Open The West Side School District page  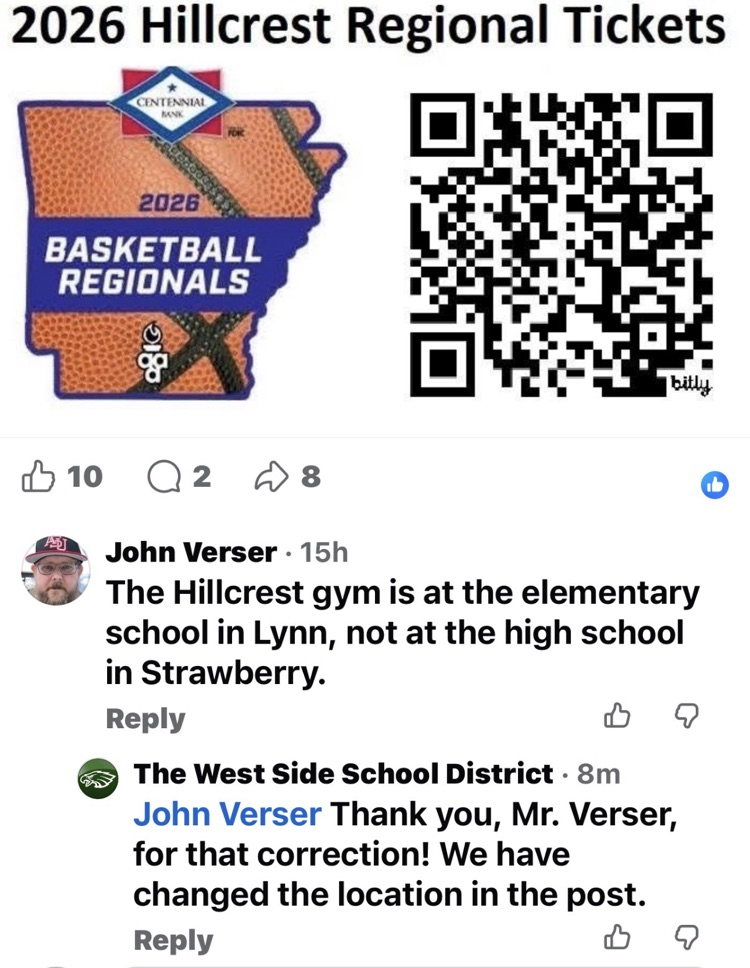coord(343,773)
